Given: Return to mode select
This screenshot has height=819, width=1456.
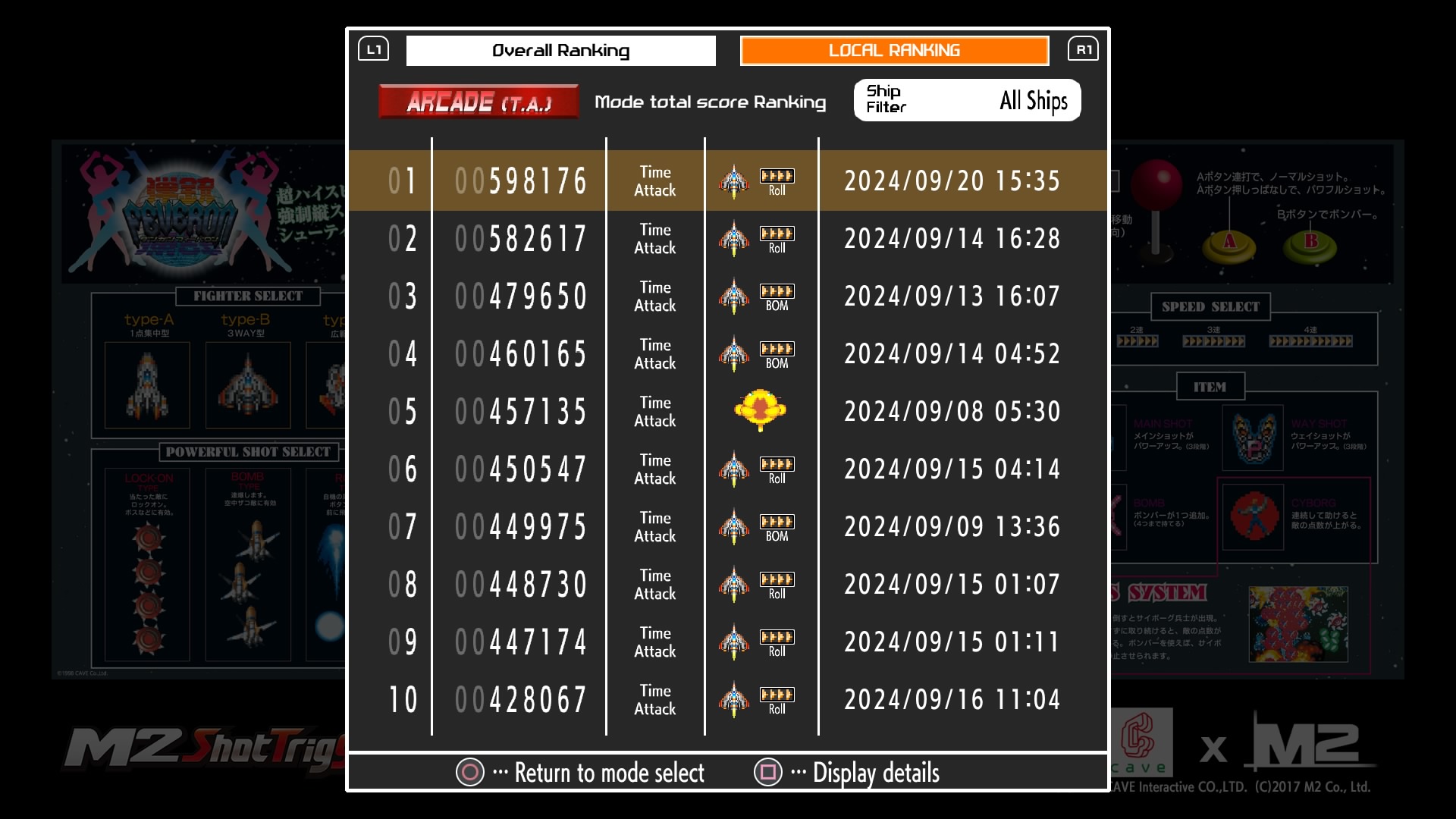Looking at the screenshot, I should click(581, 773).
